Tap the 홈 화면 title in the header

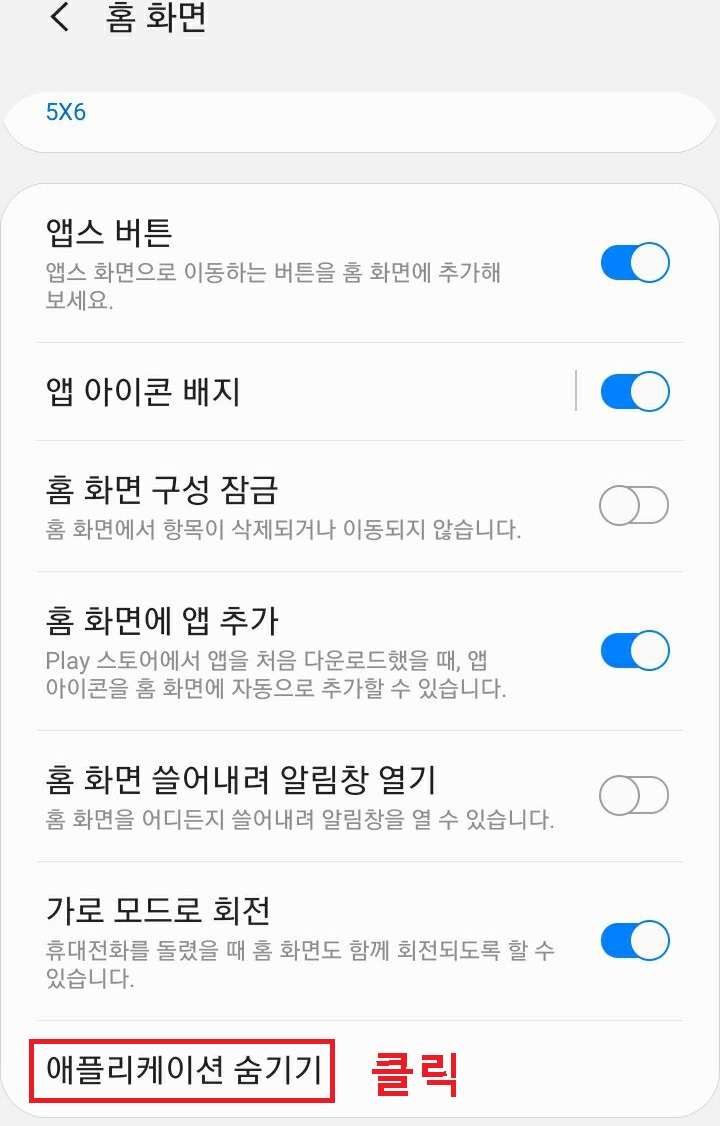tap(155, 19)
